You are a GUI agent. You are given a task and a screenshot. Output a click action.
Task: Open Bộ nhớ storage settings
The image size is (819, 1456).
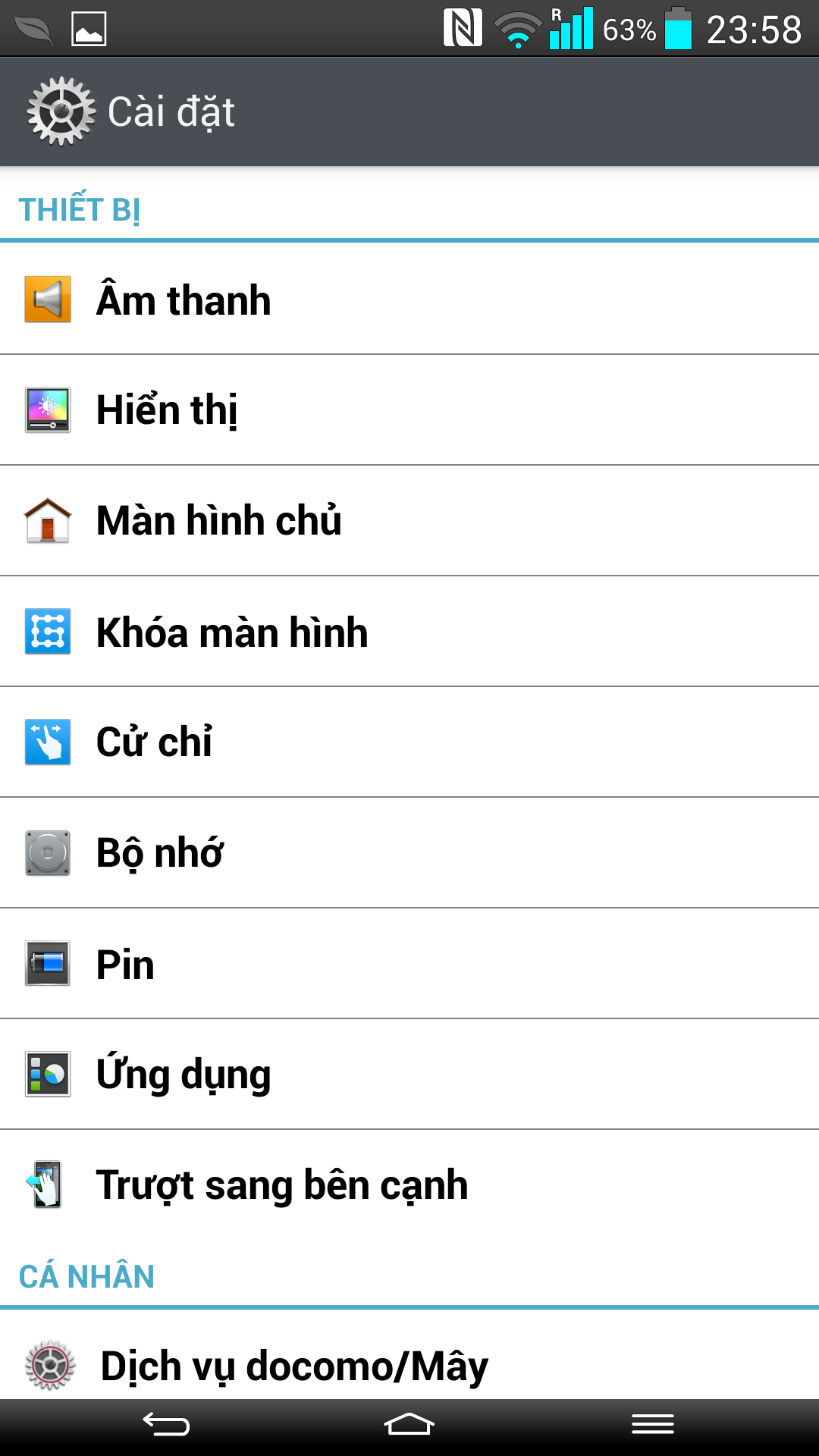409,853
